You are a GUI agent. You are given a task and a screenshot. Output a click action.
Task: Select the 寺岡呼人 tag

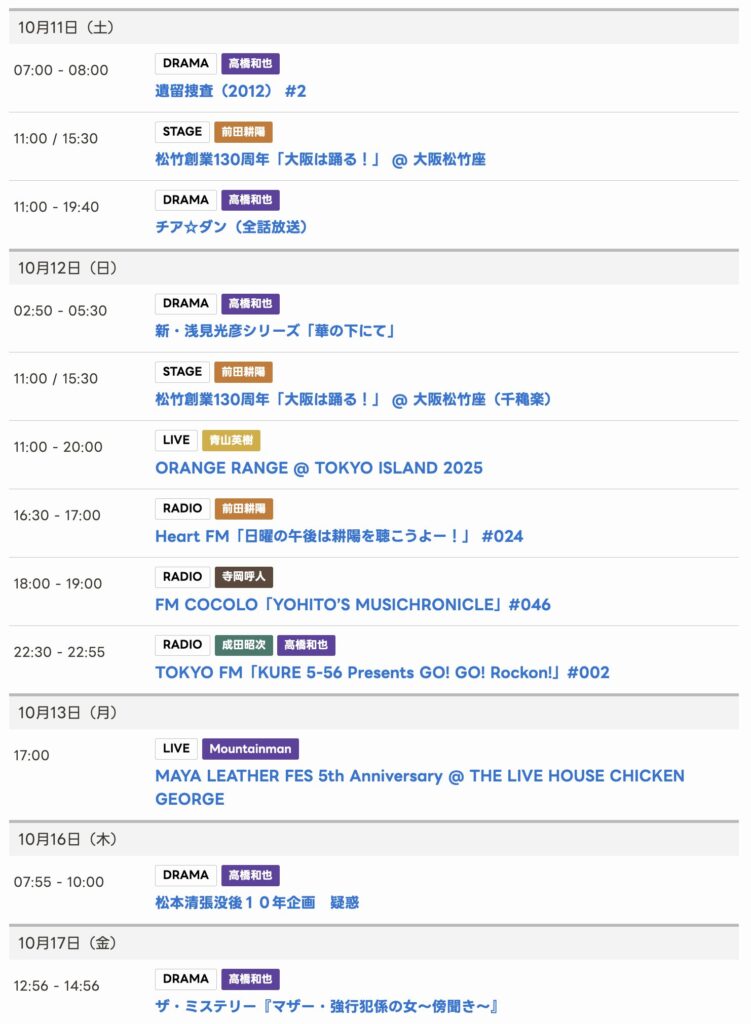[243, 577]
